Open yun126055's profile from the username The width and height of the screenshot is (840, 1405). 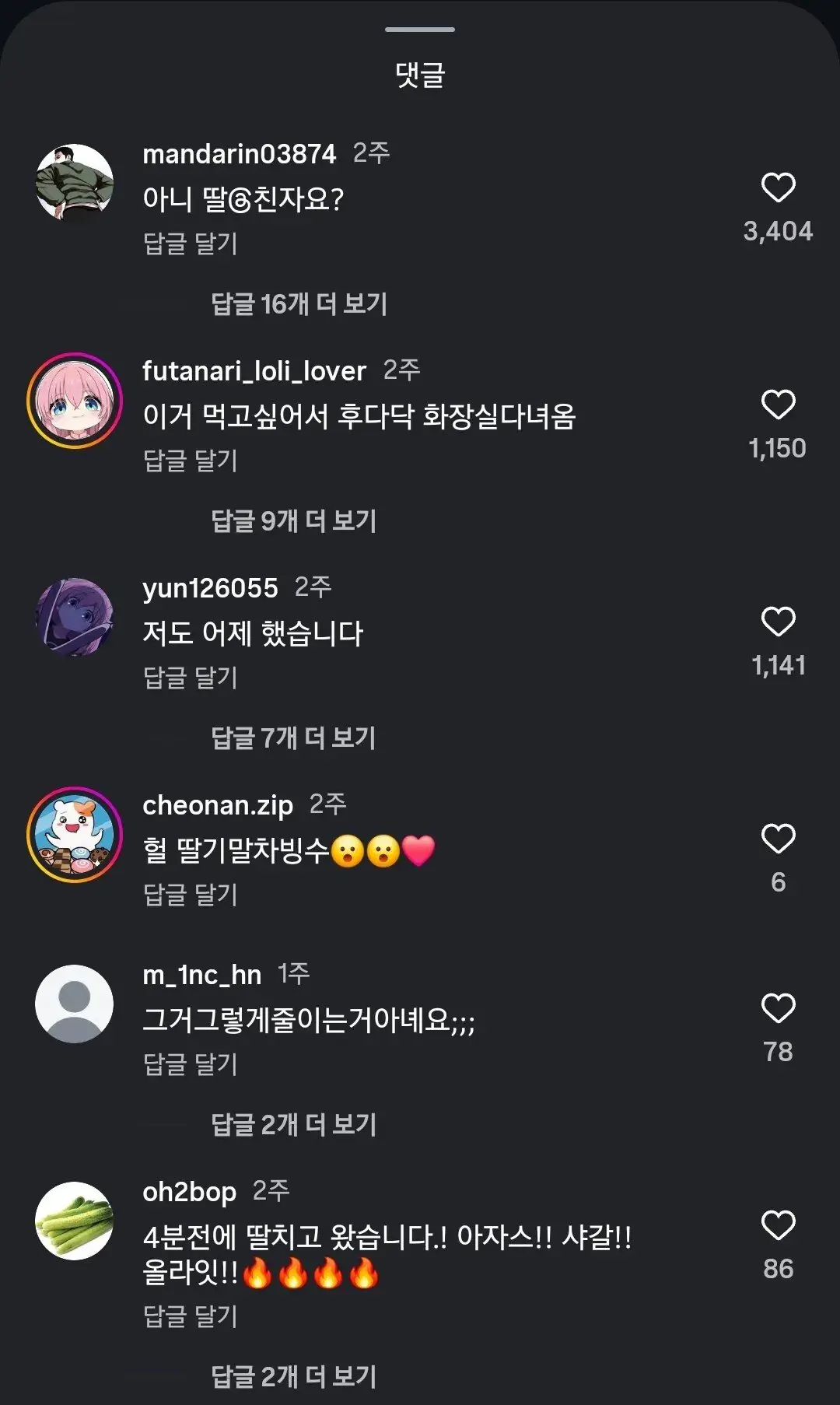[212, 588]
